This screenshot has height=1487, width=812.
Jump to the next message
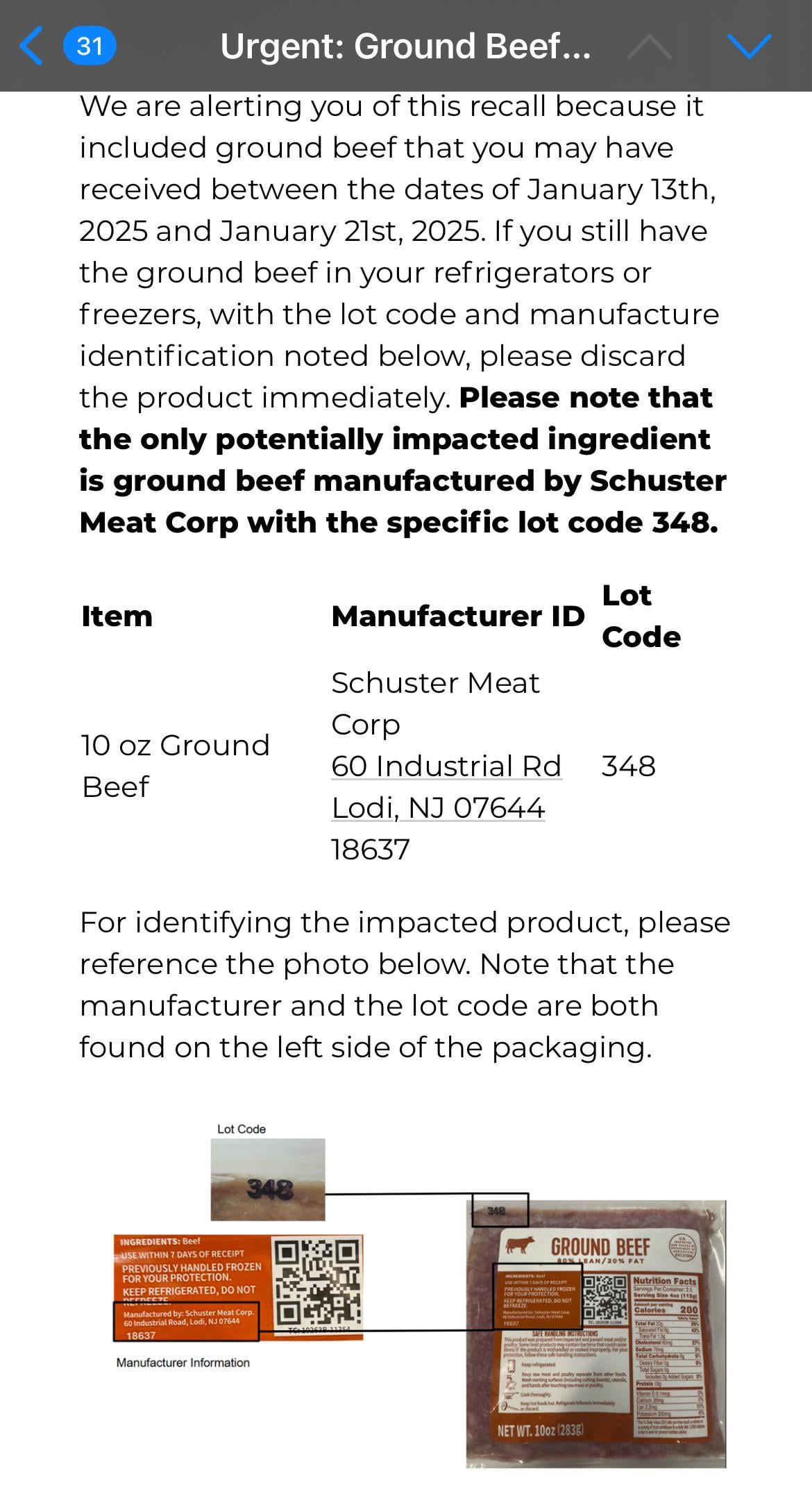[x=750, y=46]
